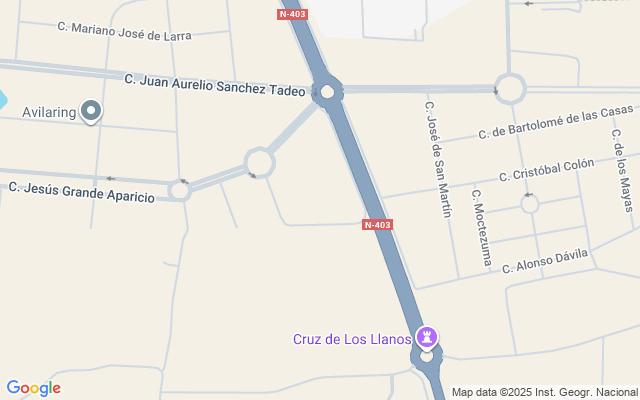This screenshot has width=640, height=400.
Task: Open the Avilaring place marker
Action: [x=91, y=111]
